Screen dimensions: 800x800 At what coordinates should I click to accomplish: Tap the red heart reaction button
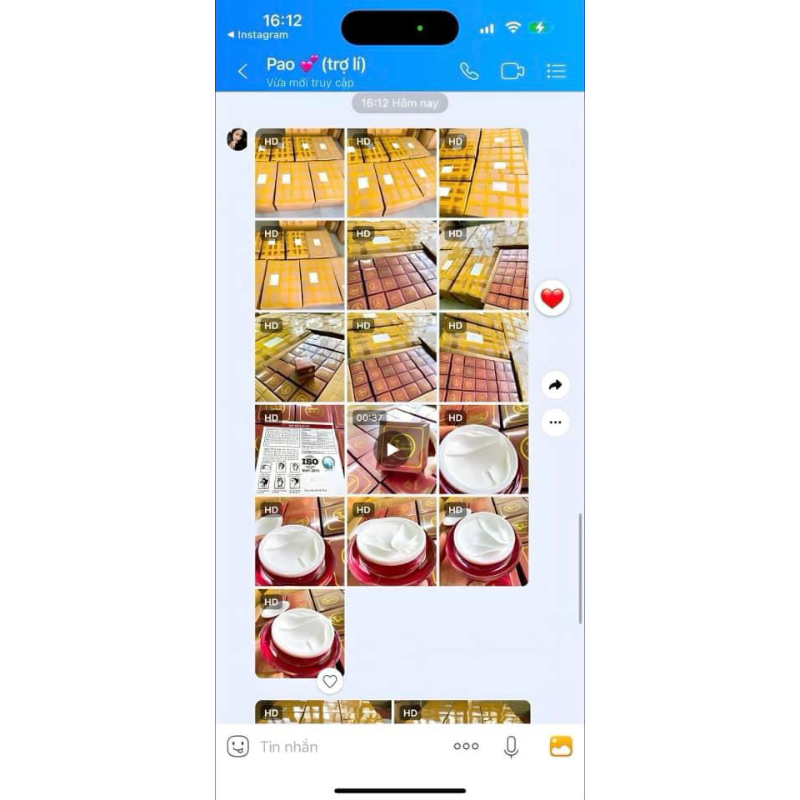tap(553, 298)
